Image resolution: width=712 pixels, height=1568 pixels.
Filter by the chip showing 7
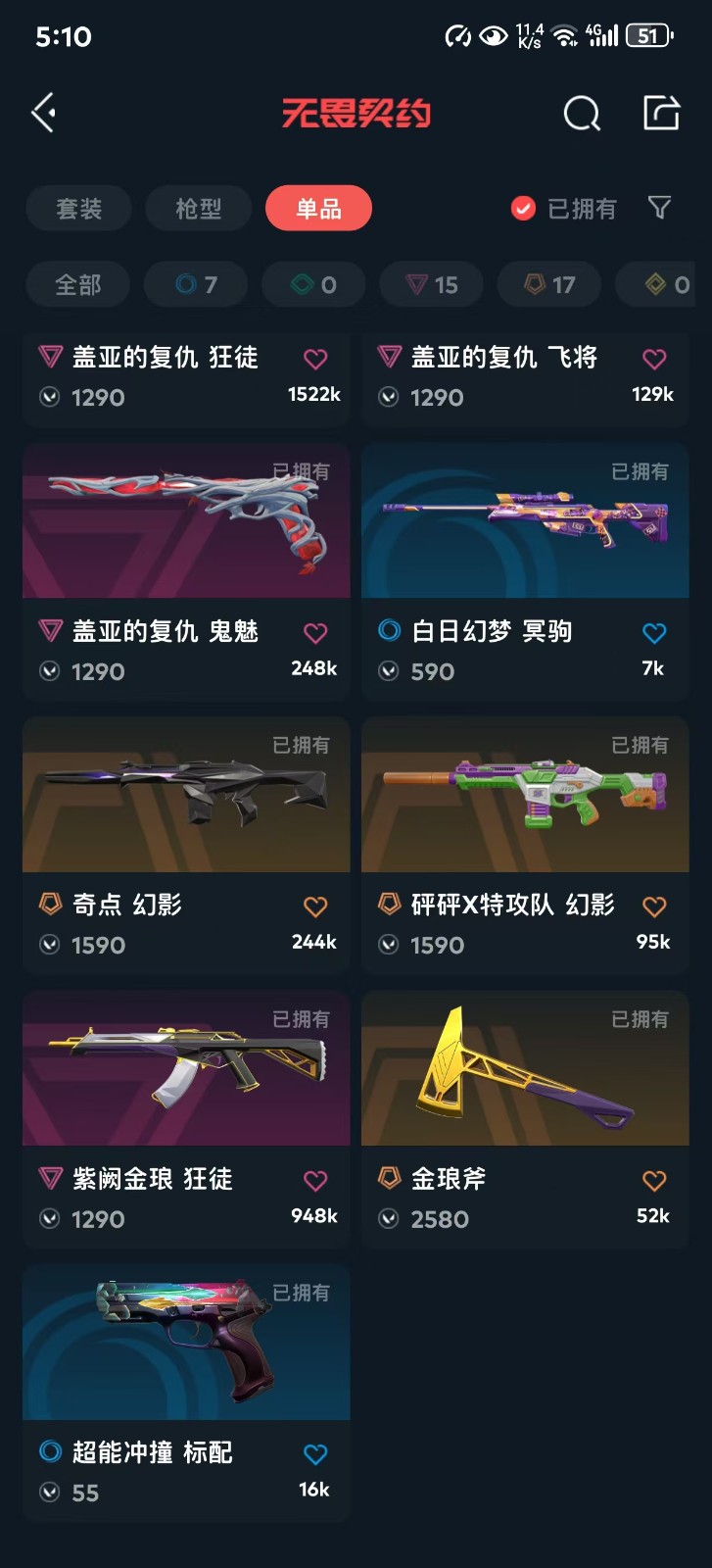click(x=196, y=285)
